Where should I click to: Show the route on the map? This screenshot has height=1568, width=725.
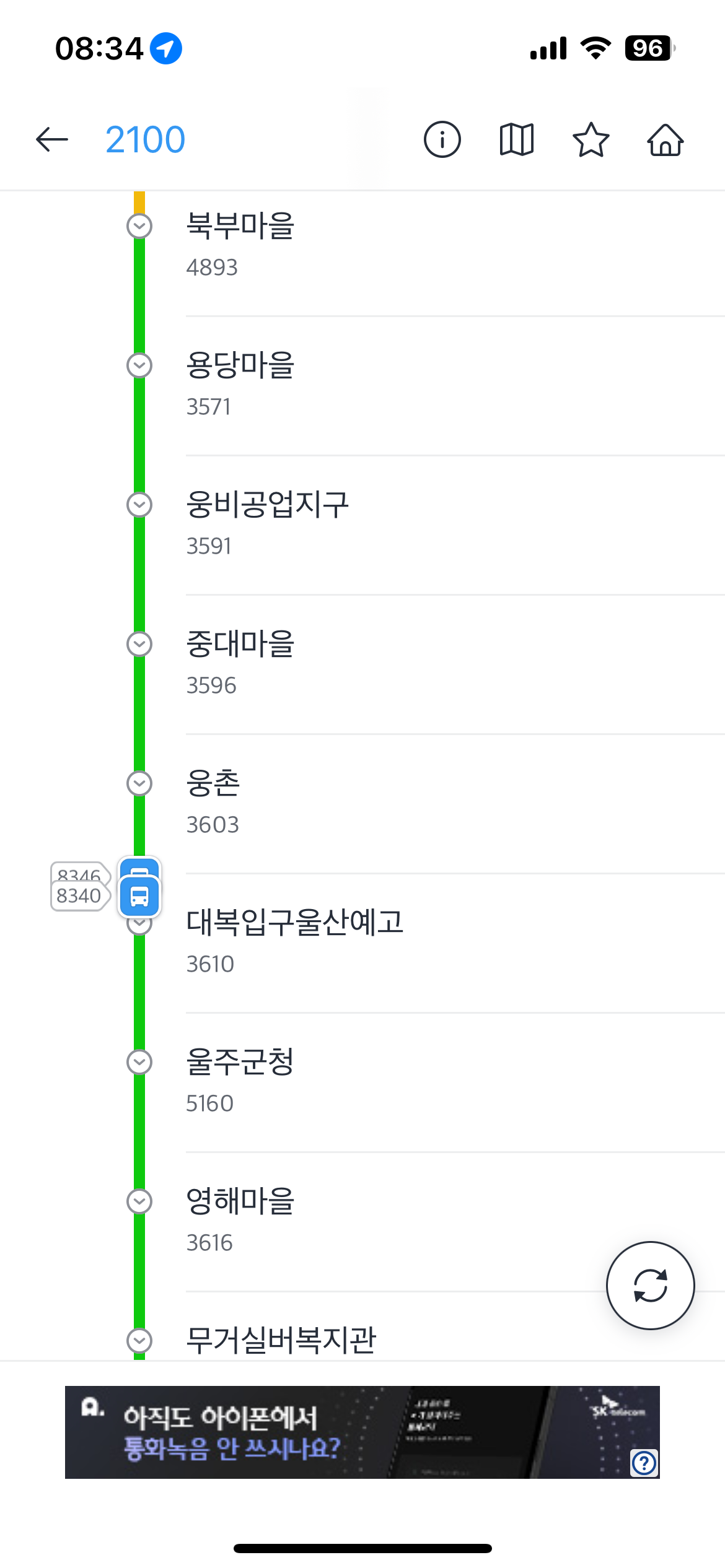tap(516, 139)
